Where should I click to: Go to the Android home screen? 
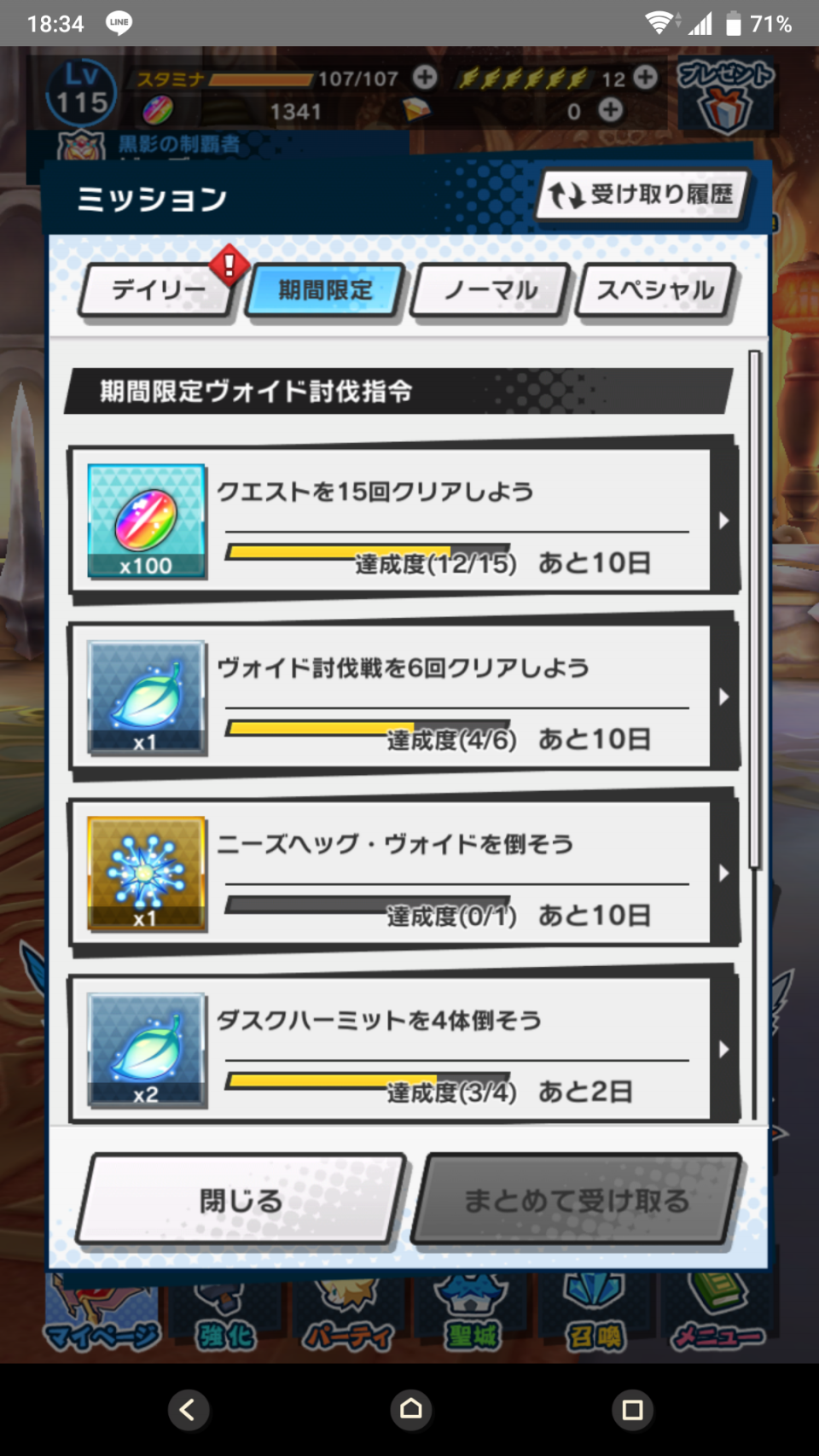click(x=410, y=1410)
